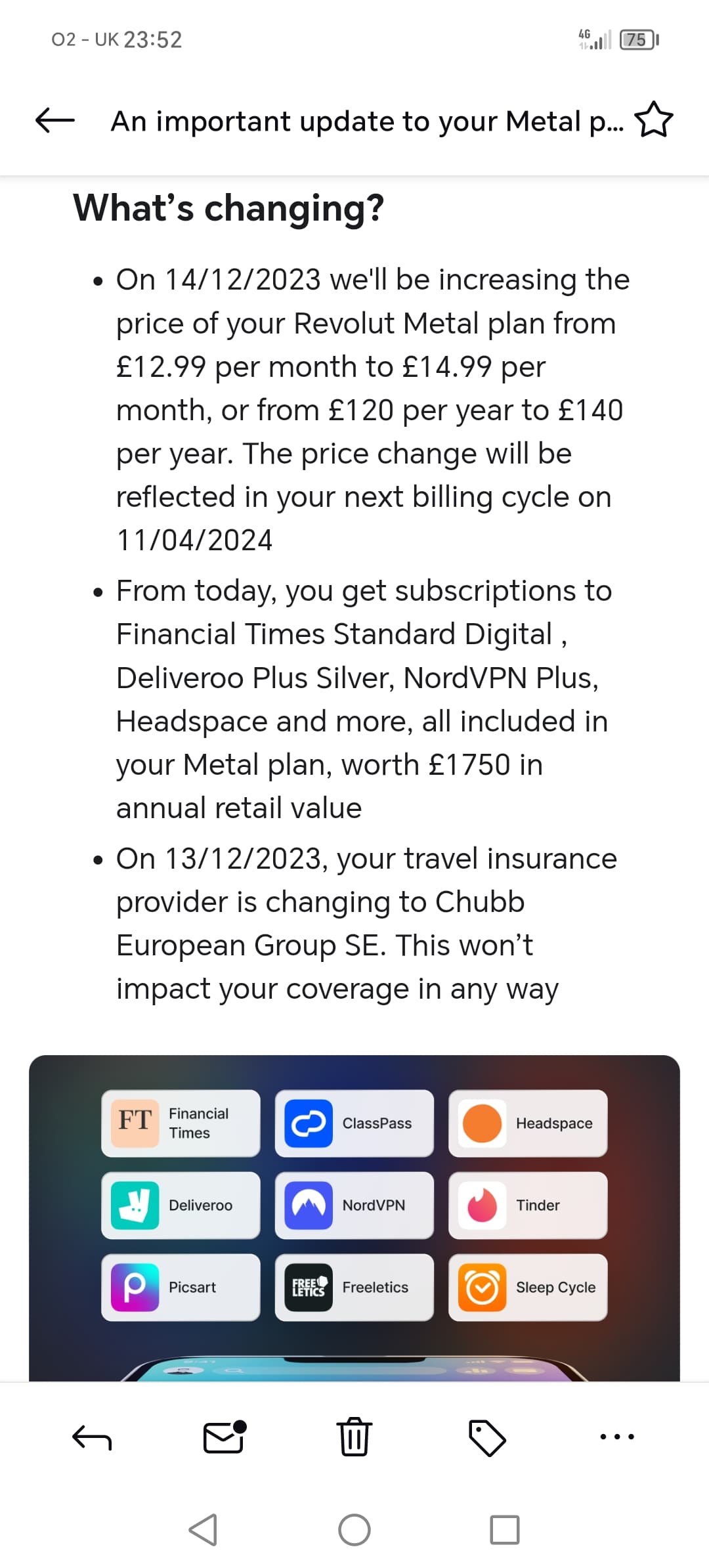The image size is (709, 1568).
Task: Star this email
Action: coord(654,120)
